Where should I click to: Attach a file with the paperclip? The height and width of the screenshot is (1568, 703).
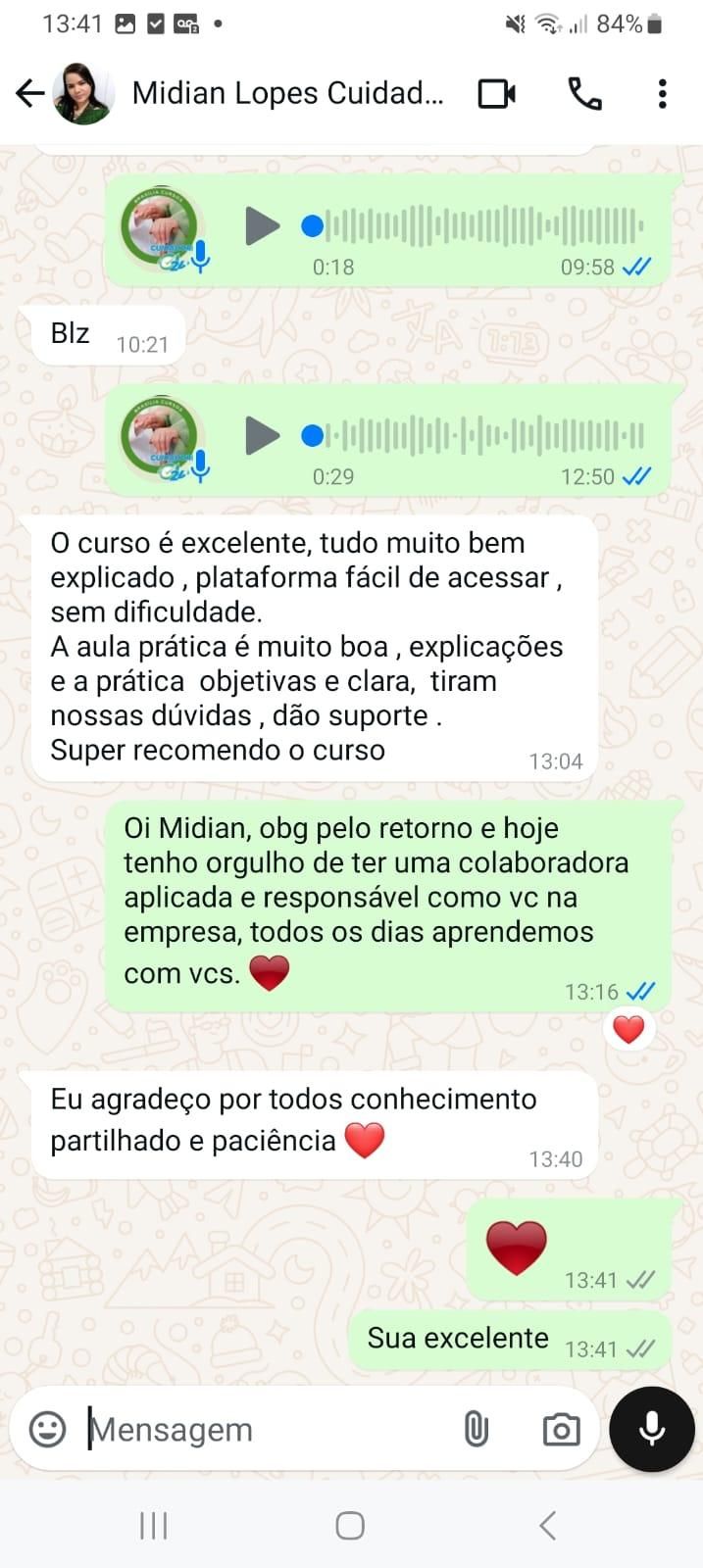[476, 1429]
